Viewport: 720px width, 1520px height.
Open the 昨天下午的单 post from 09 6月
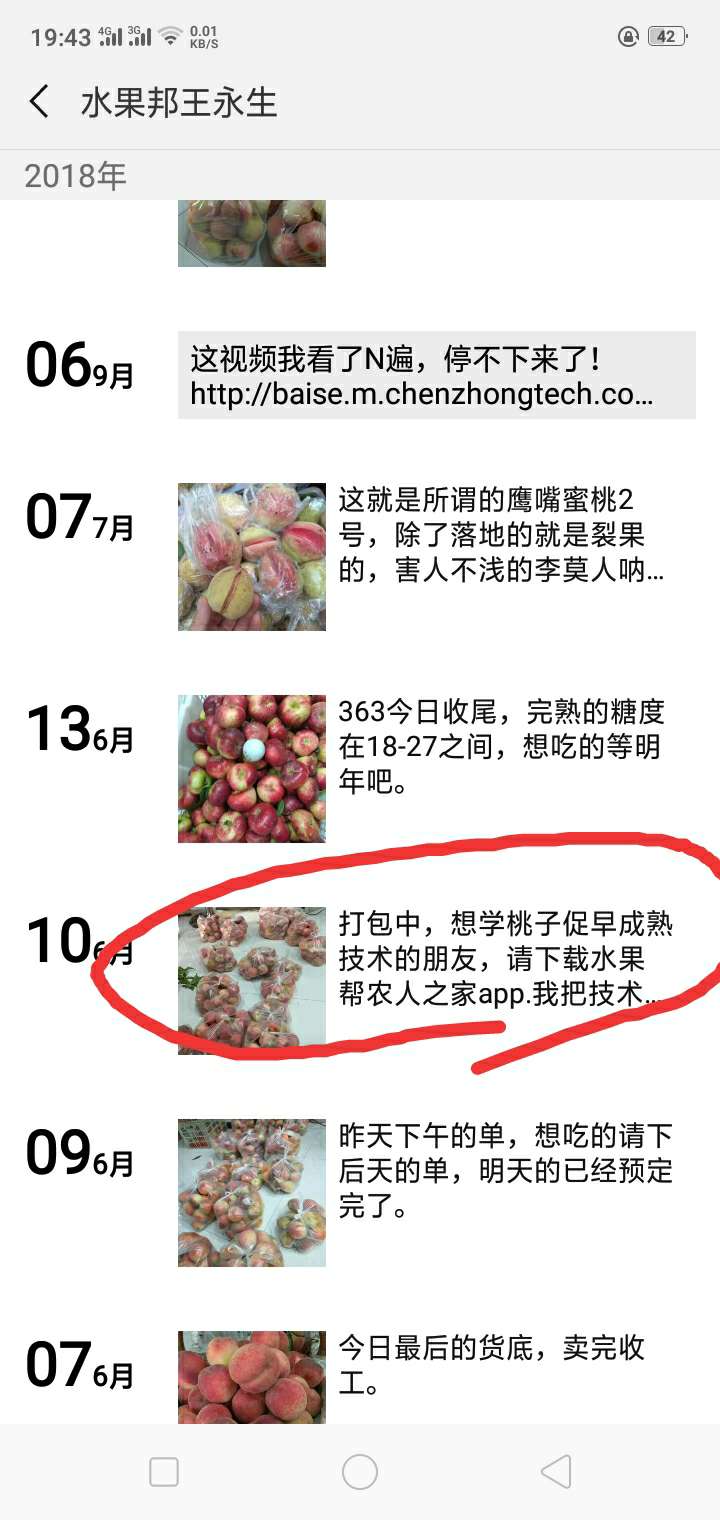point(436,1193)
